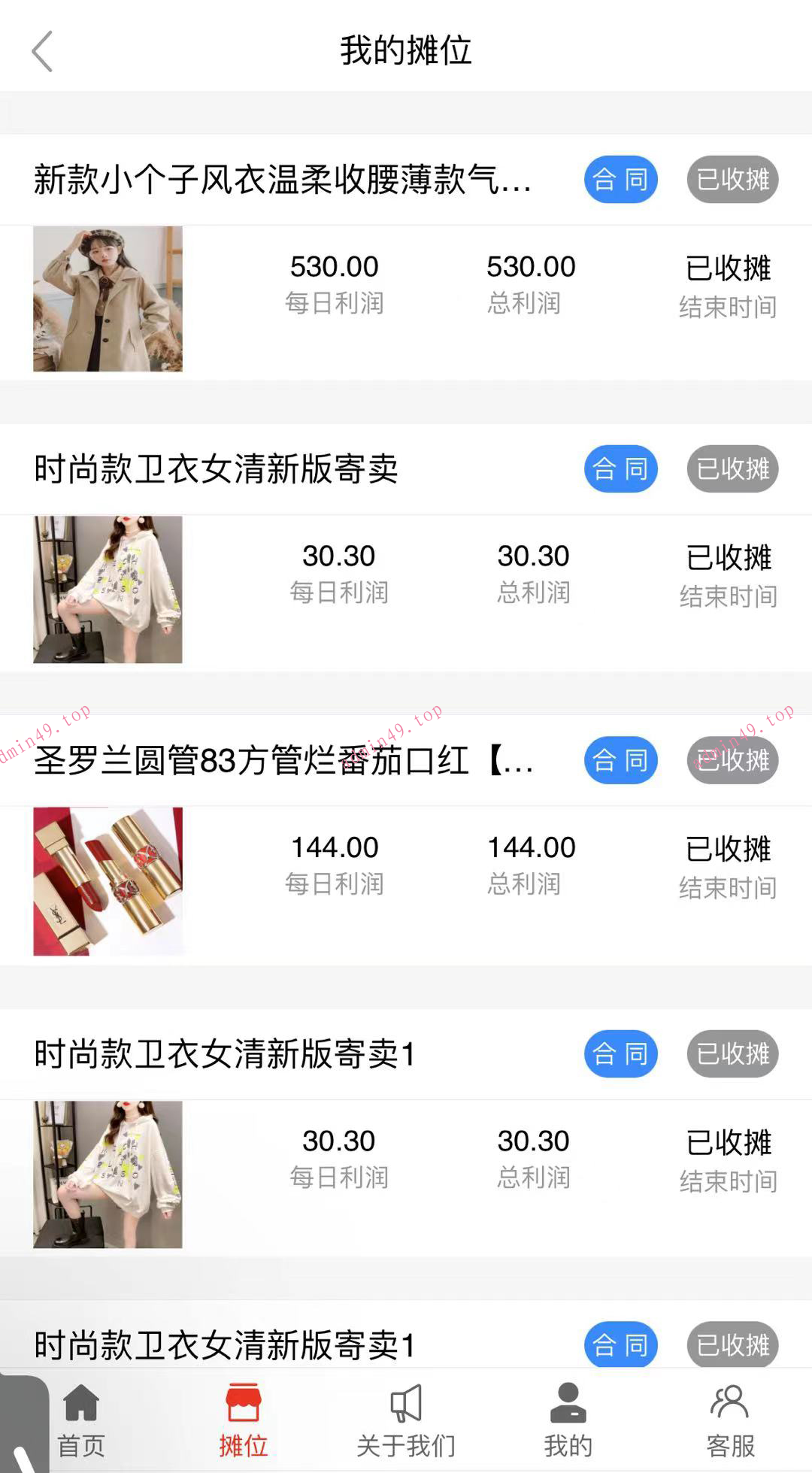
Task: Tap 已收摊 badge on the 风衣 listing
Action: click(x=732, y=180)
